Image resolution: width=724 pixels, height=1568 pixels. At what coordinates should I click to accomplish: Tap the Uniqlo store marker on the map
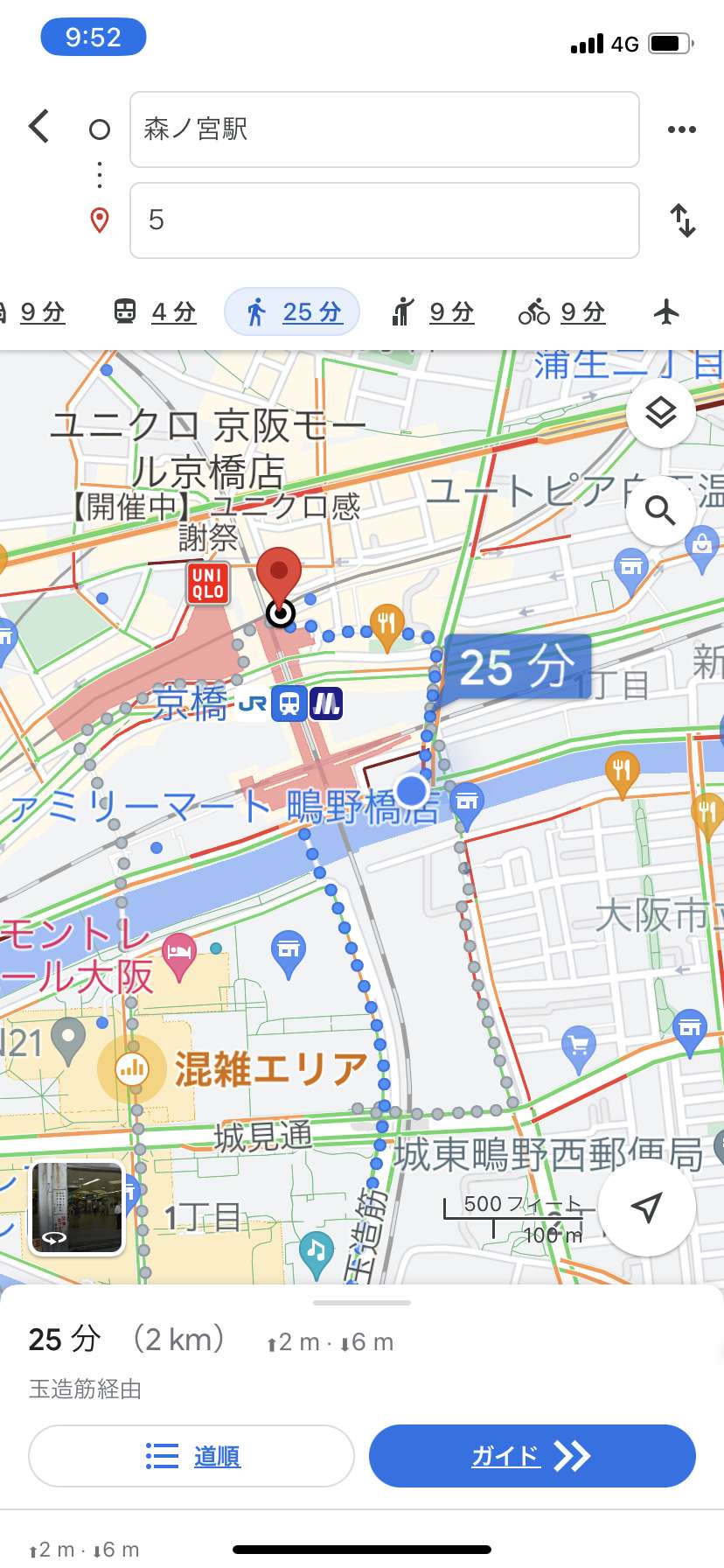pos(208,583)
